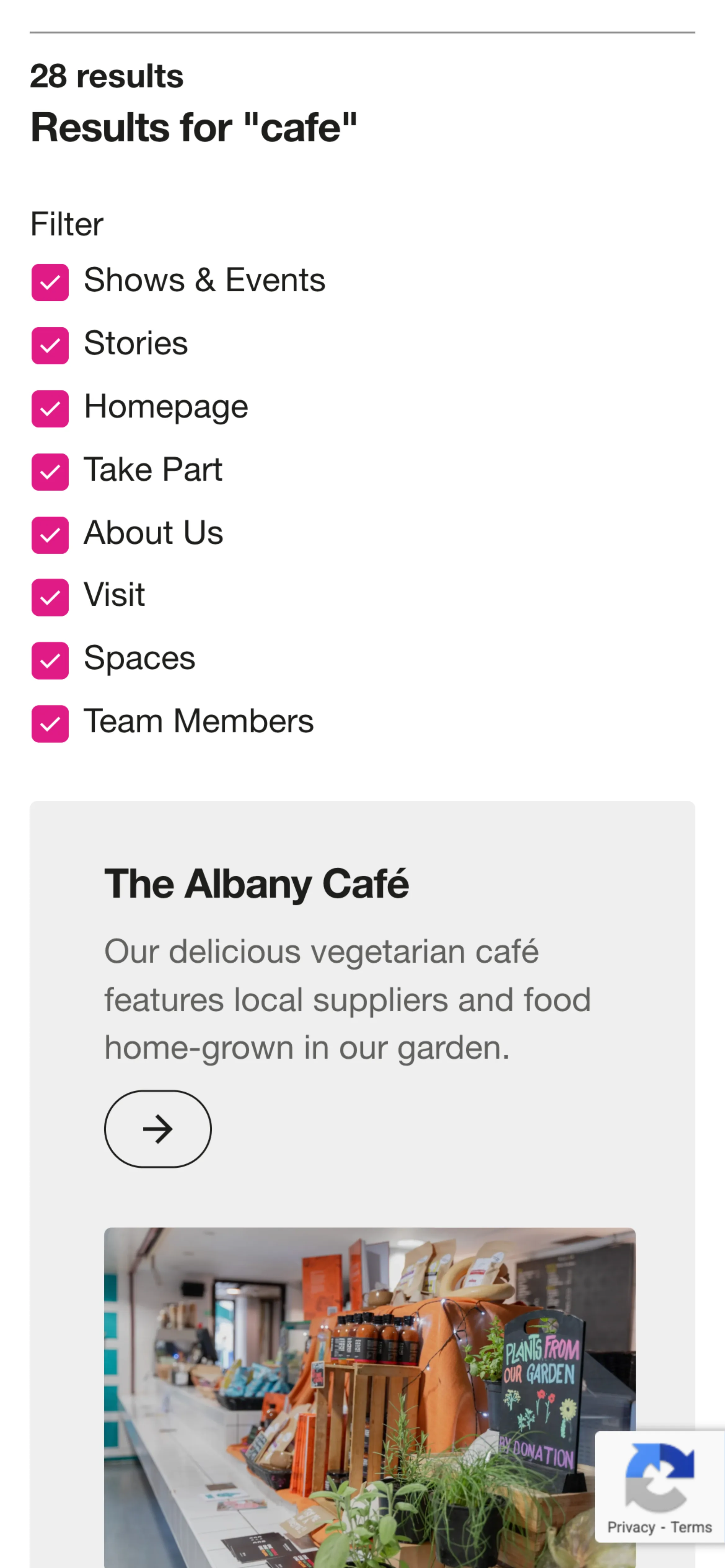
Task: Deselect the Homepage filter
Action: pyautogui.click(x=50, y=408)
